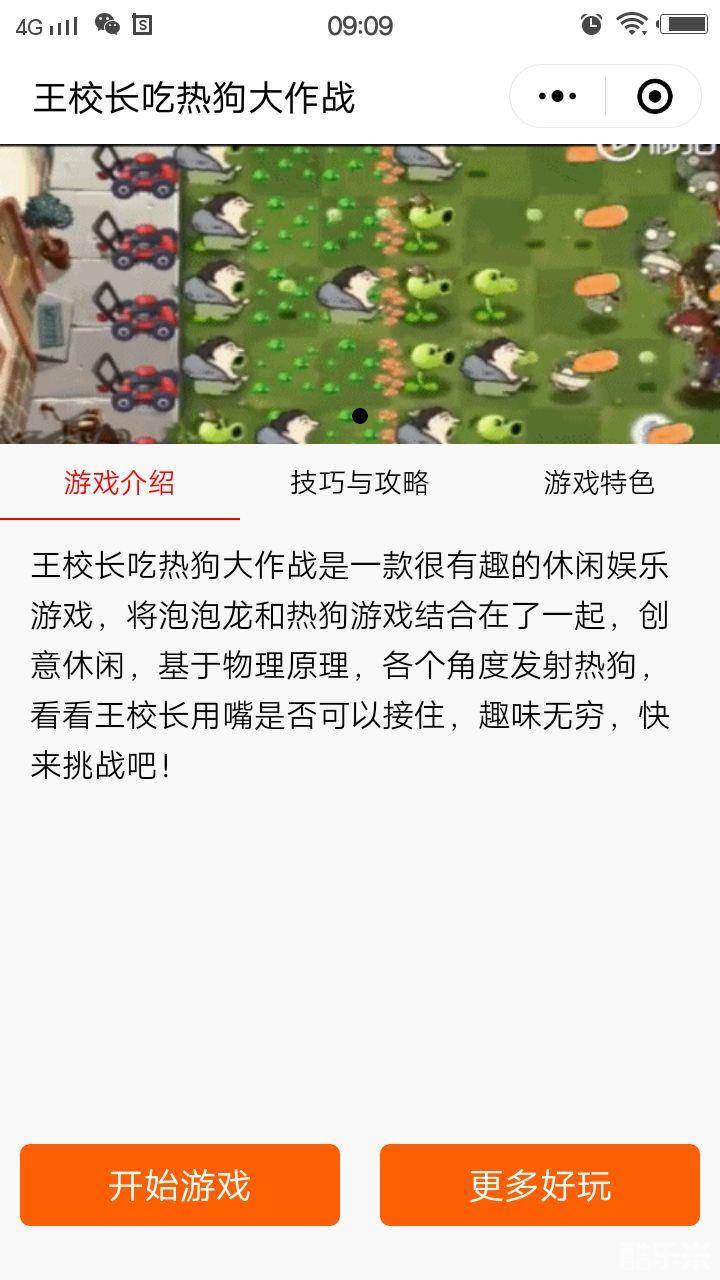Tap the 开始游戏 button
Screen dimensions: 720x1280
pos(180,1185)
